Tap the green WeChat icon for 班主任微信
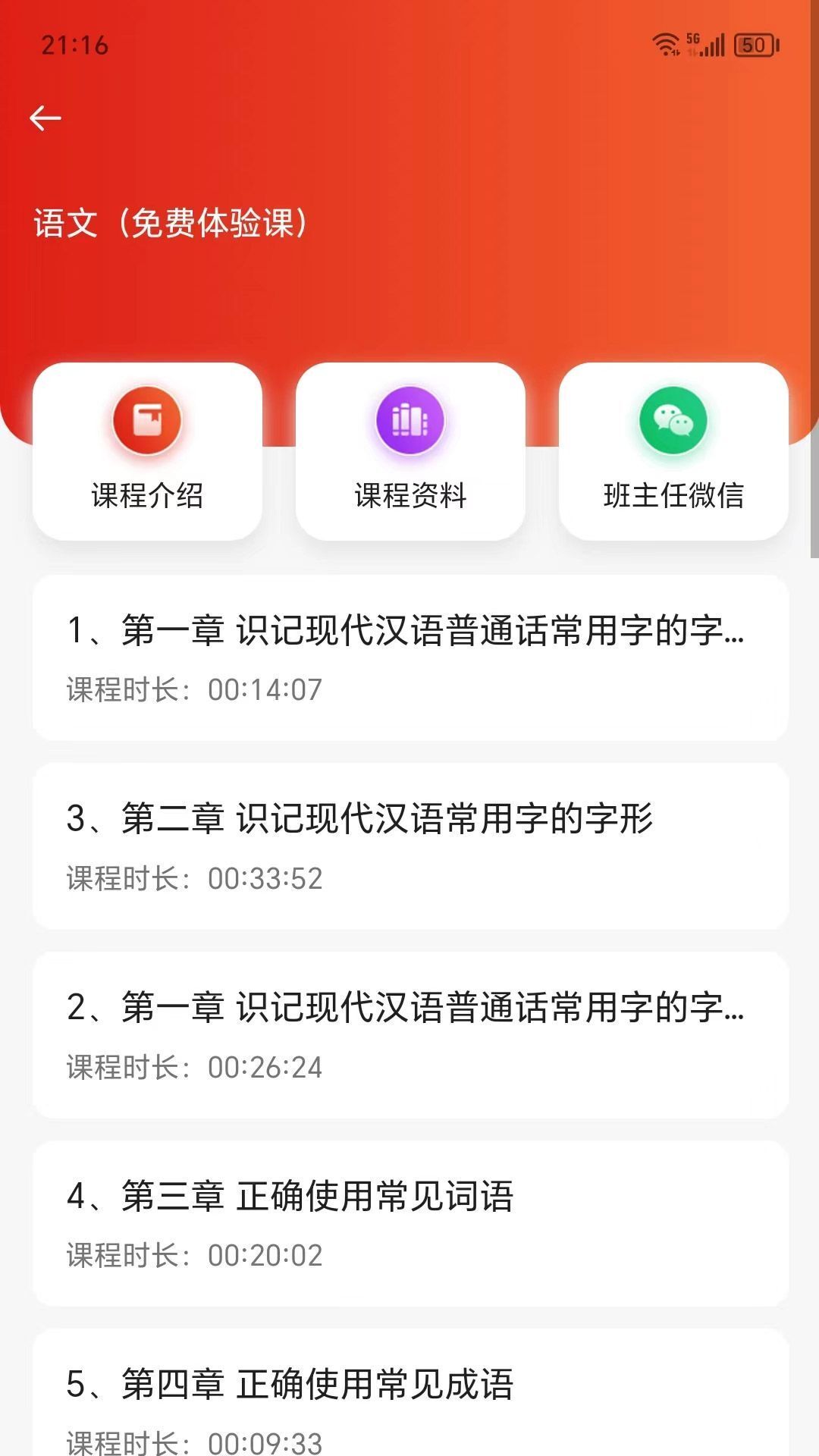Screen dimensions: 819x1456 673,421
